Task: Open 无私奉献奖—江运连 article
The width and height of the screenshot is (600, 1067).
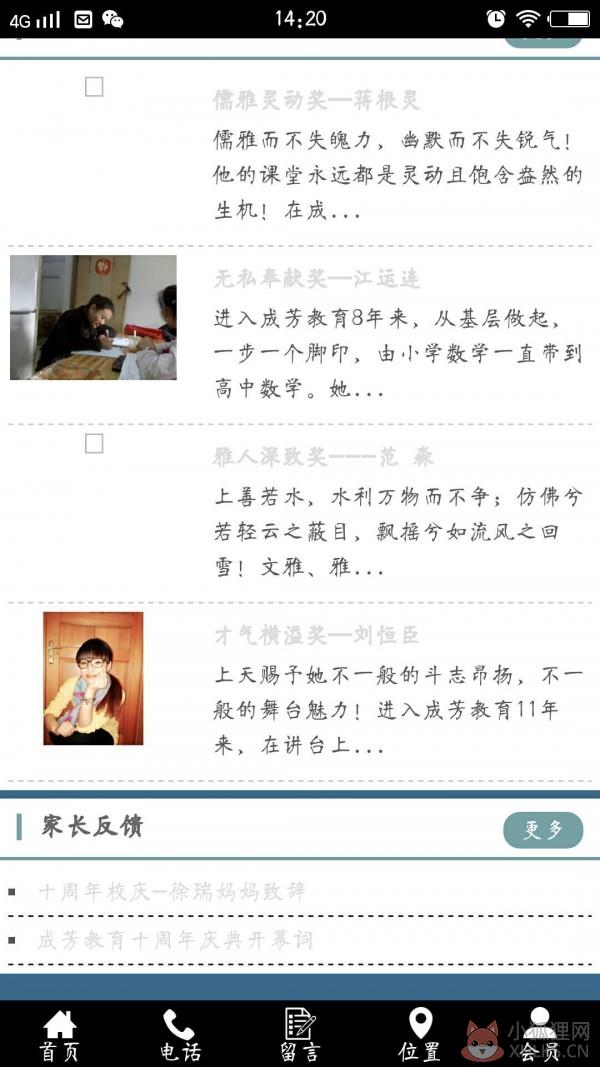Action: 316,279
